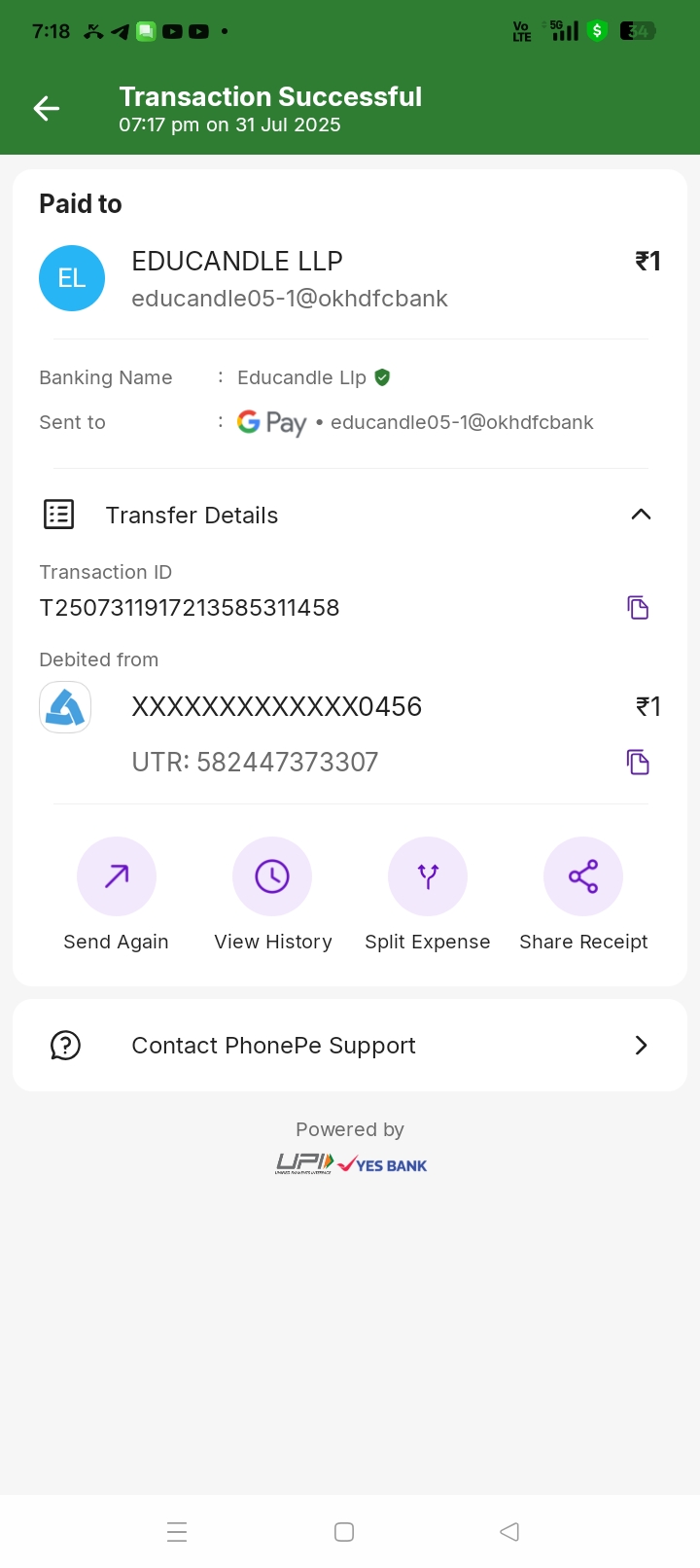The image size is (700, 1568).
Task: Open the recent apps menu
Action: click(177, 1532)
